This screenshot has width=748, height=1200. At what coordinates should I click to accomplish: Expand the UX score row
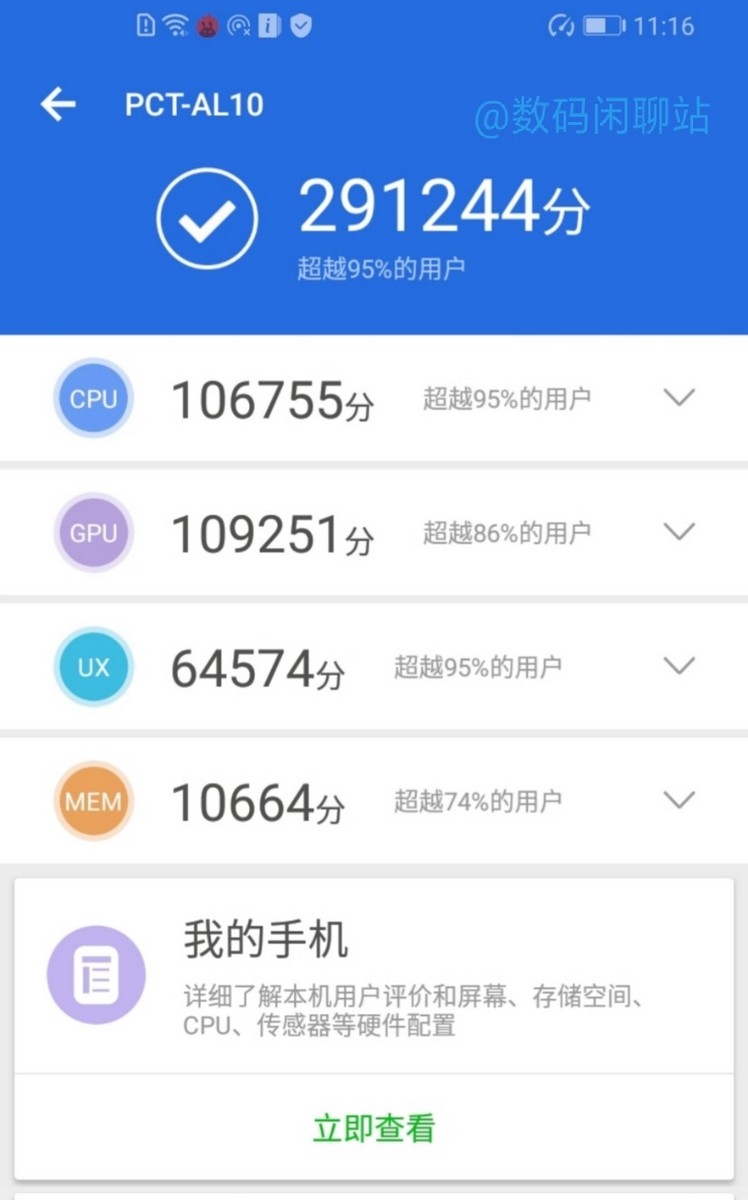click(x=679, y=666)
